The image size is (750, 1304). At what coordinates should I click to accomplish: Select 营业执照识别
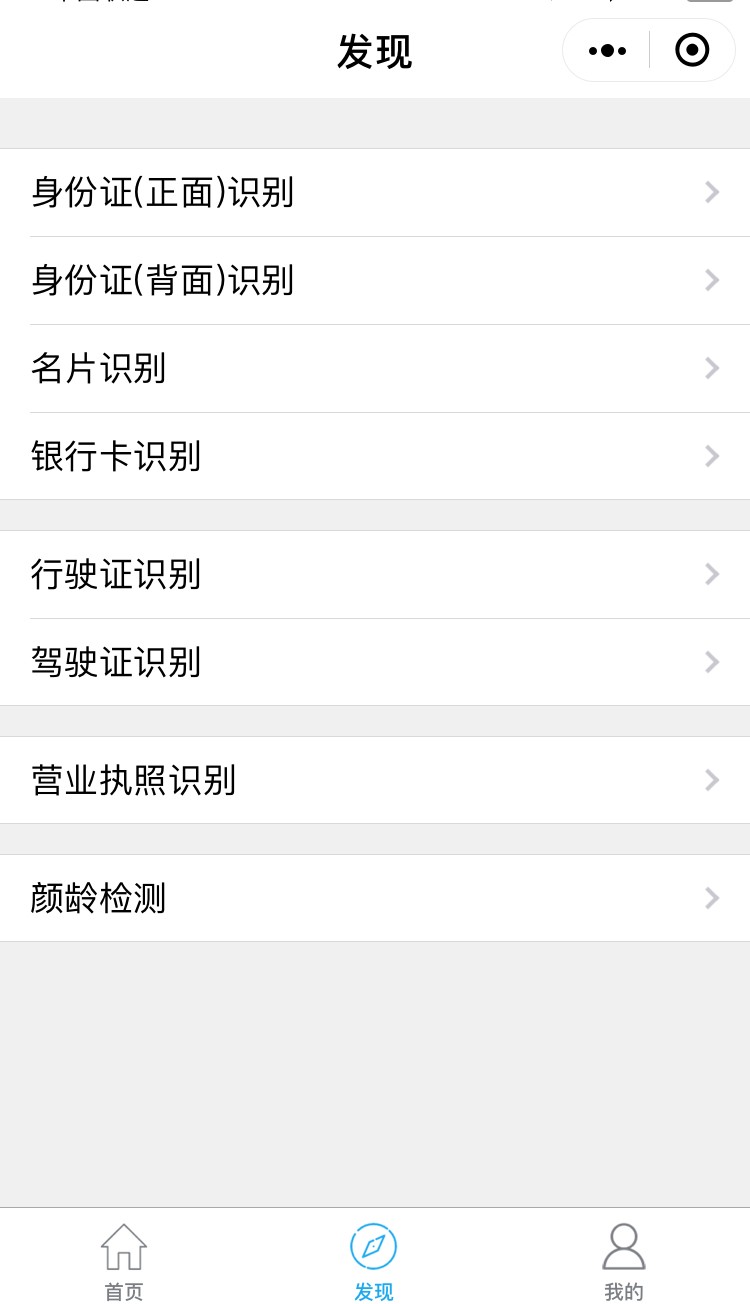[x=375, y=780]
